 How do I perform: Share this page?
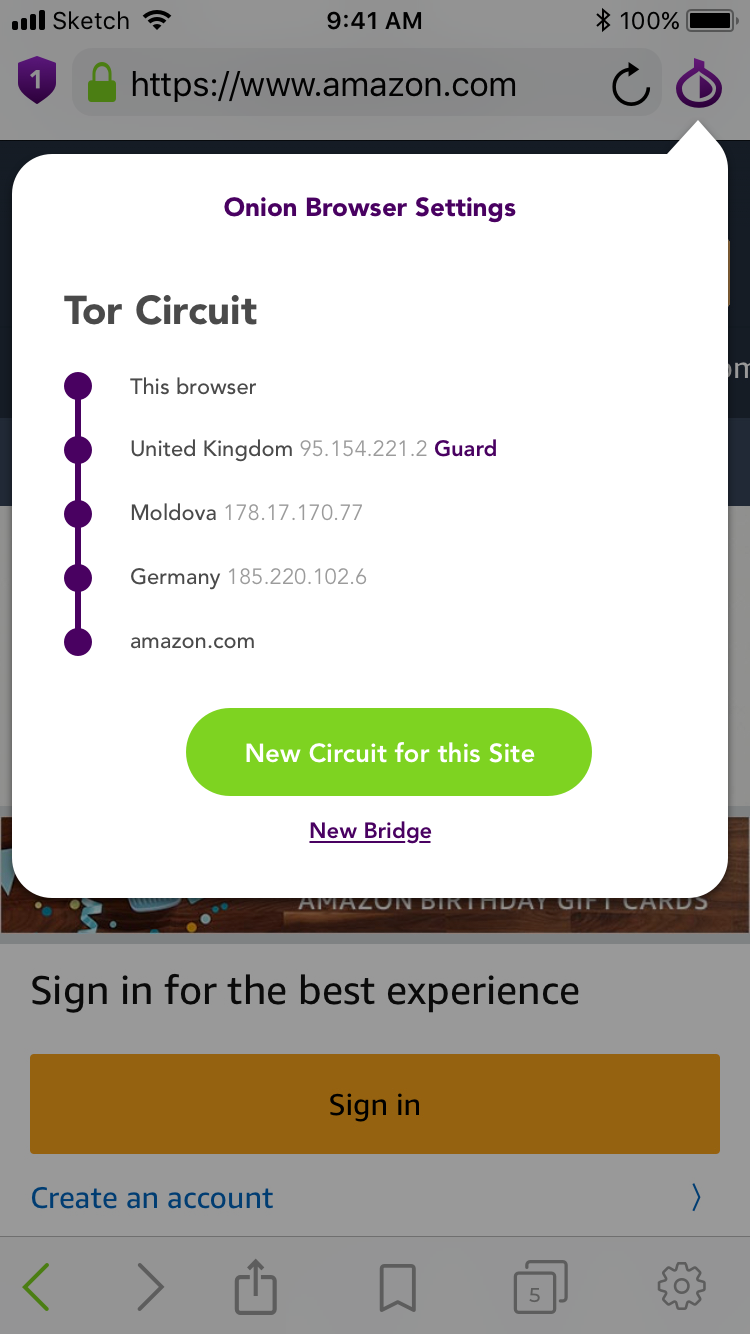pyautogui.click(x=256, y=1287)
